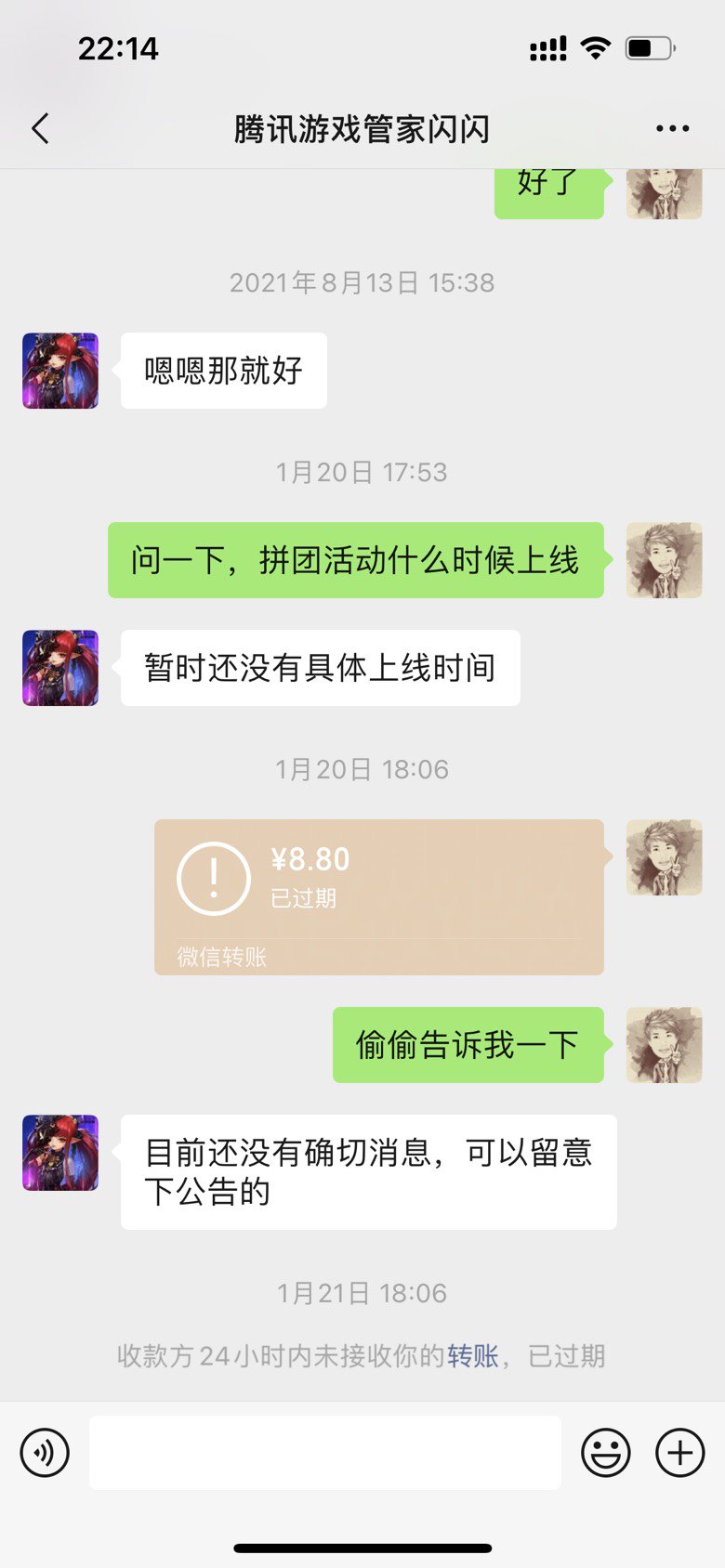This screenshot has width=725, height=1568.
Task: Open my avatar beside 偷偷告诉我一下
Action: pos(664,1045)
